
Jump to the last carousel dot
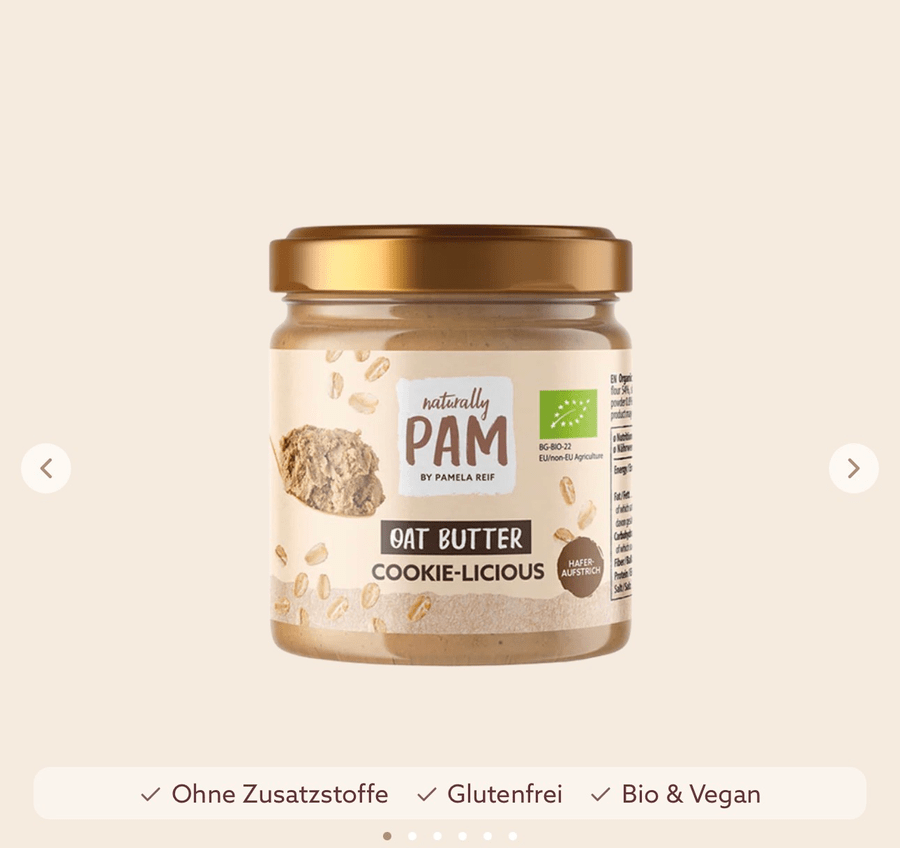click(513, 836)
